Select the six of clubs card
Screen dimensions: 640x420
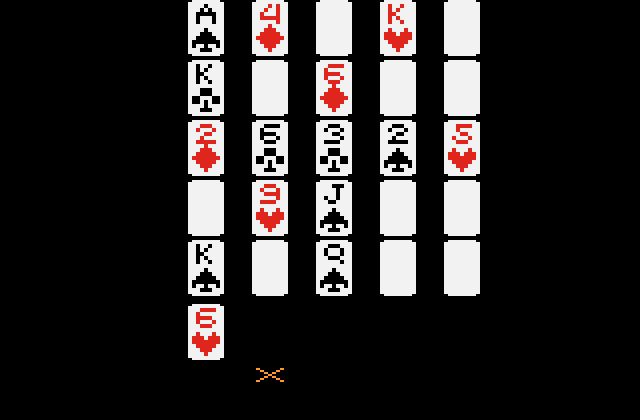coord(270,147)
